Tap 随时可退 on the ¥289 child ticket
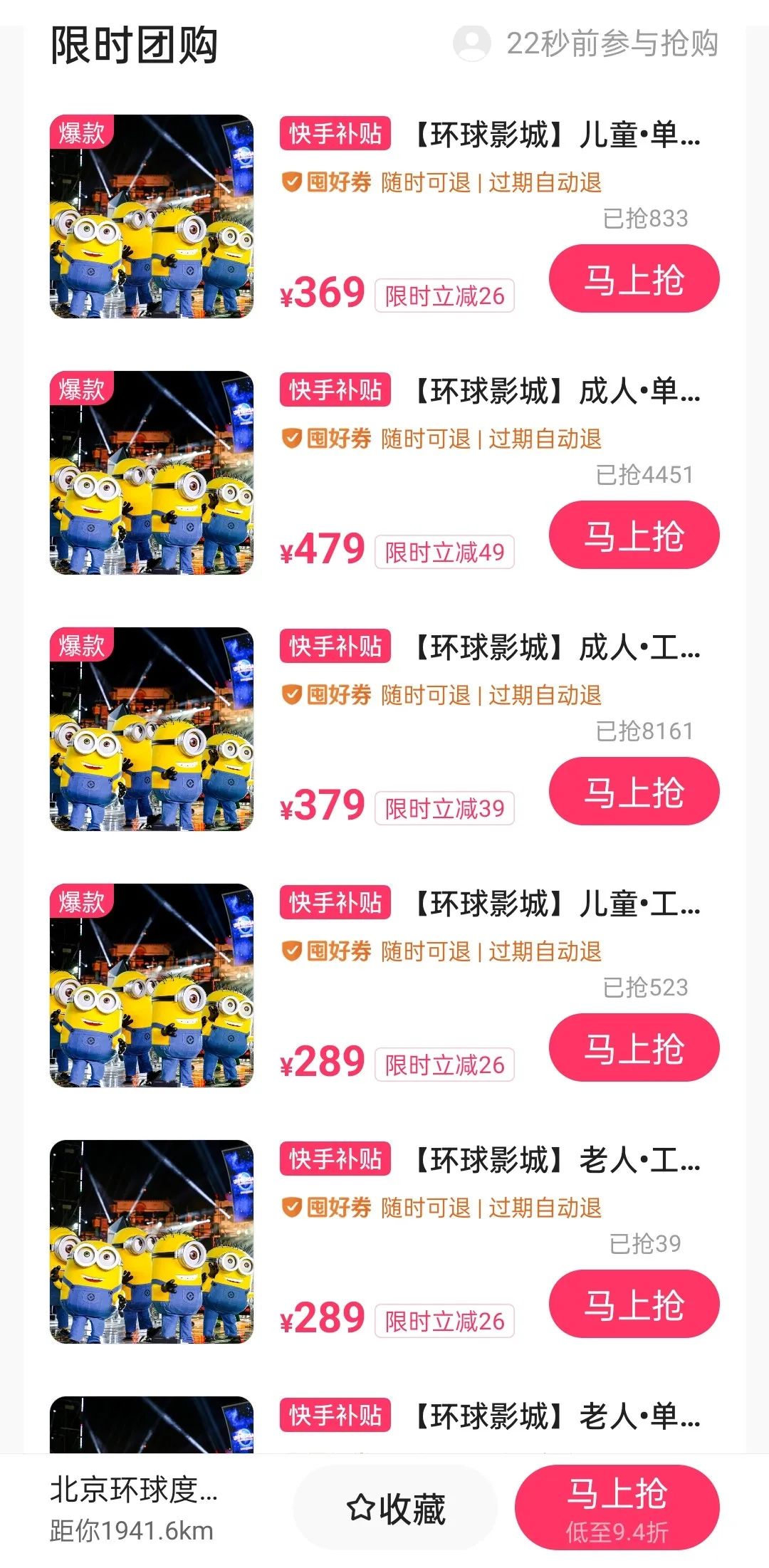Viewport: 769px width, 1568px height. coord(427,951)
